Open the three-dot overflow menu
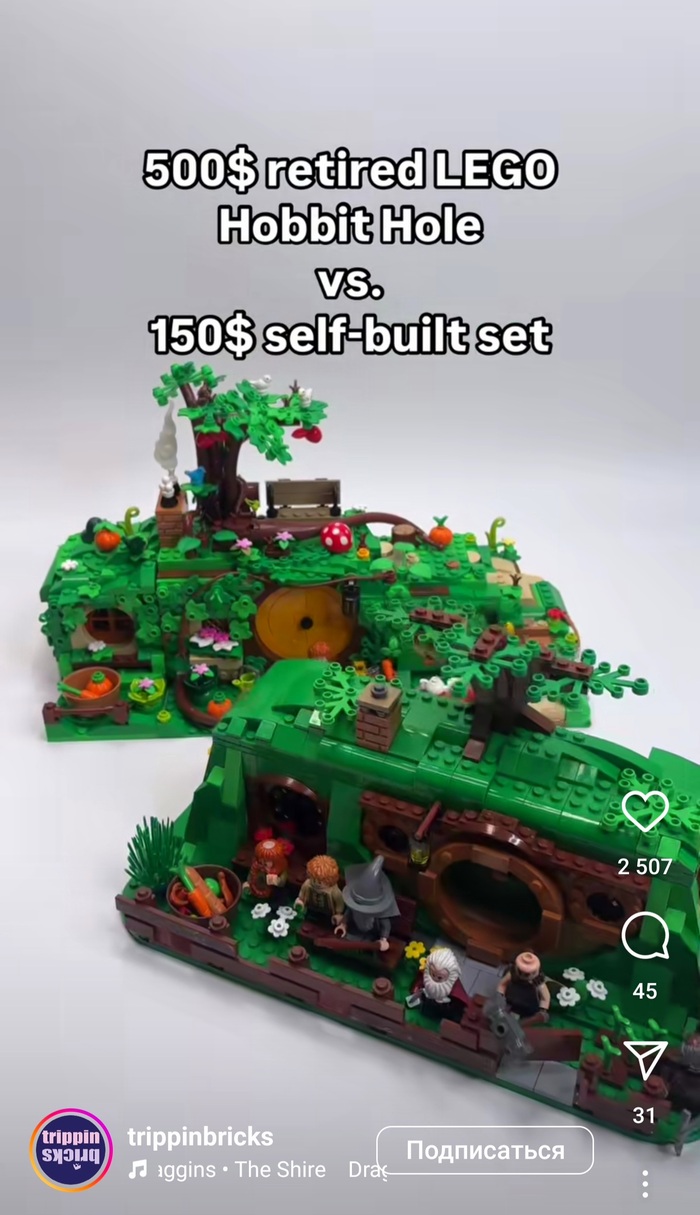 [x=645, y=1184]
